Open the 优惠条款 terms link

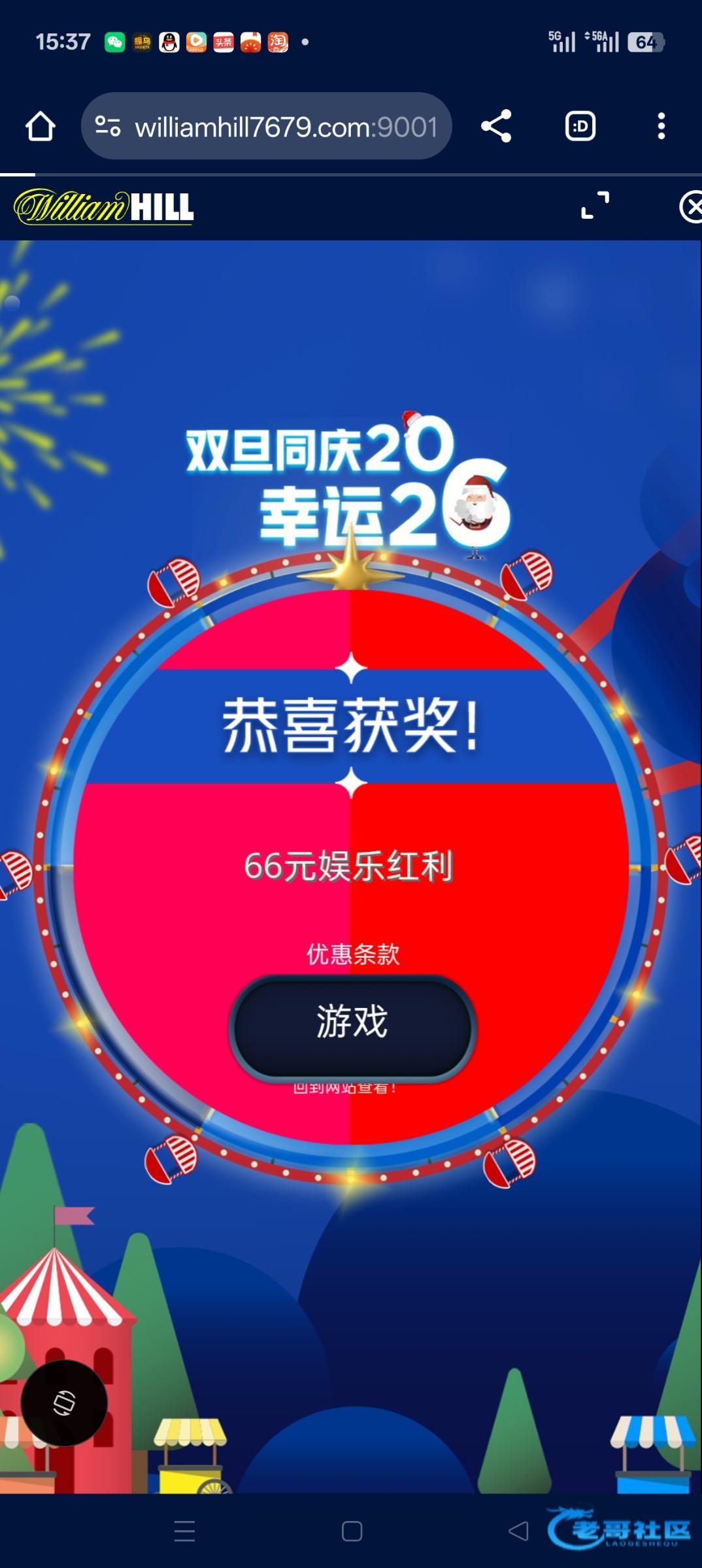(352, 954)
